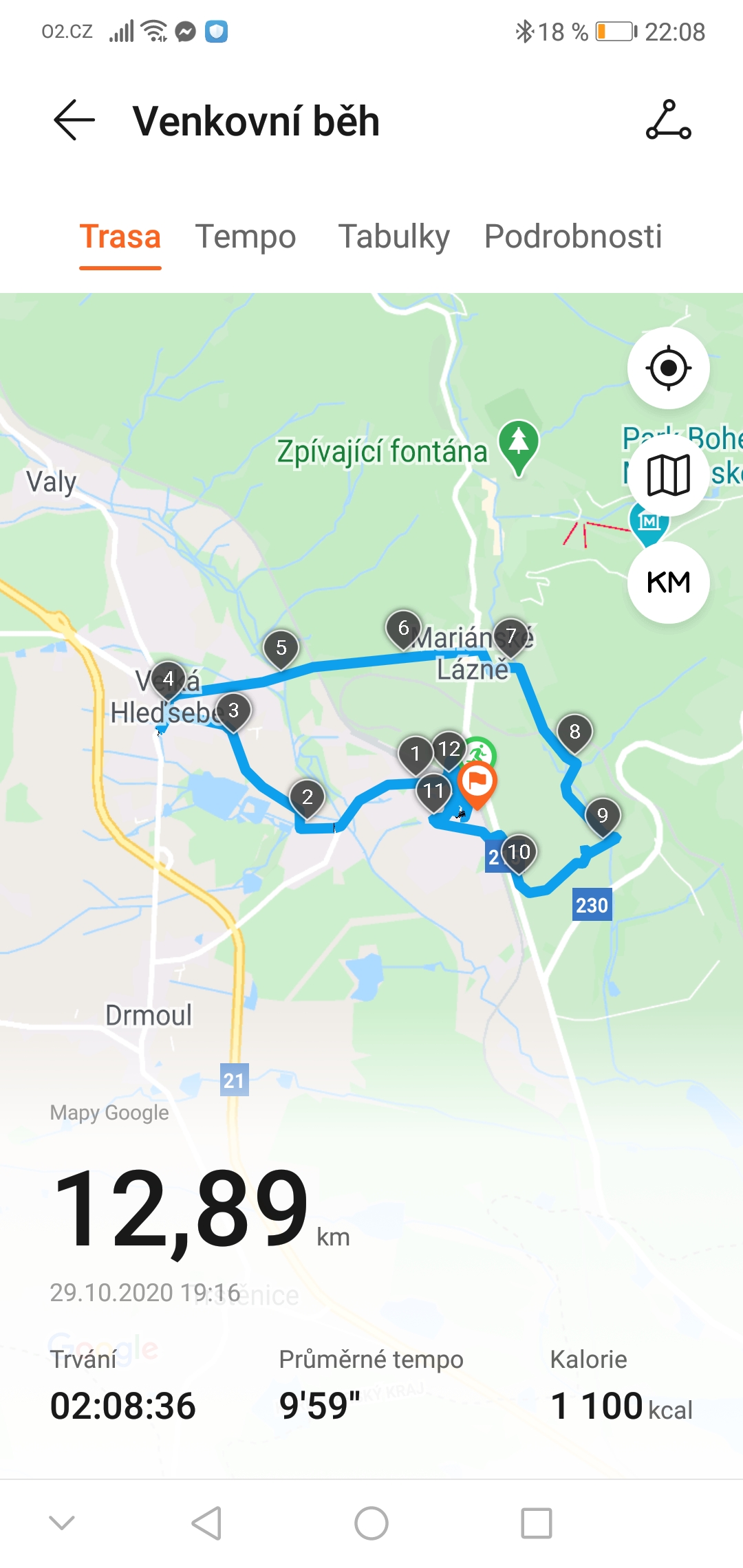
Task: Open the route share icon
Action: click(x=668, y=120)
